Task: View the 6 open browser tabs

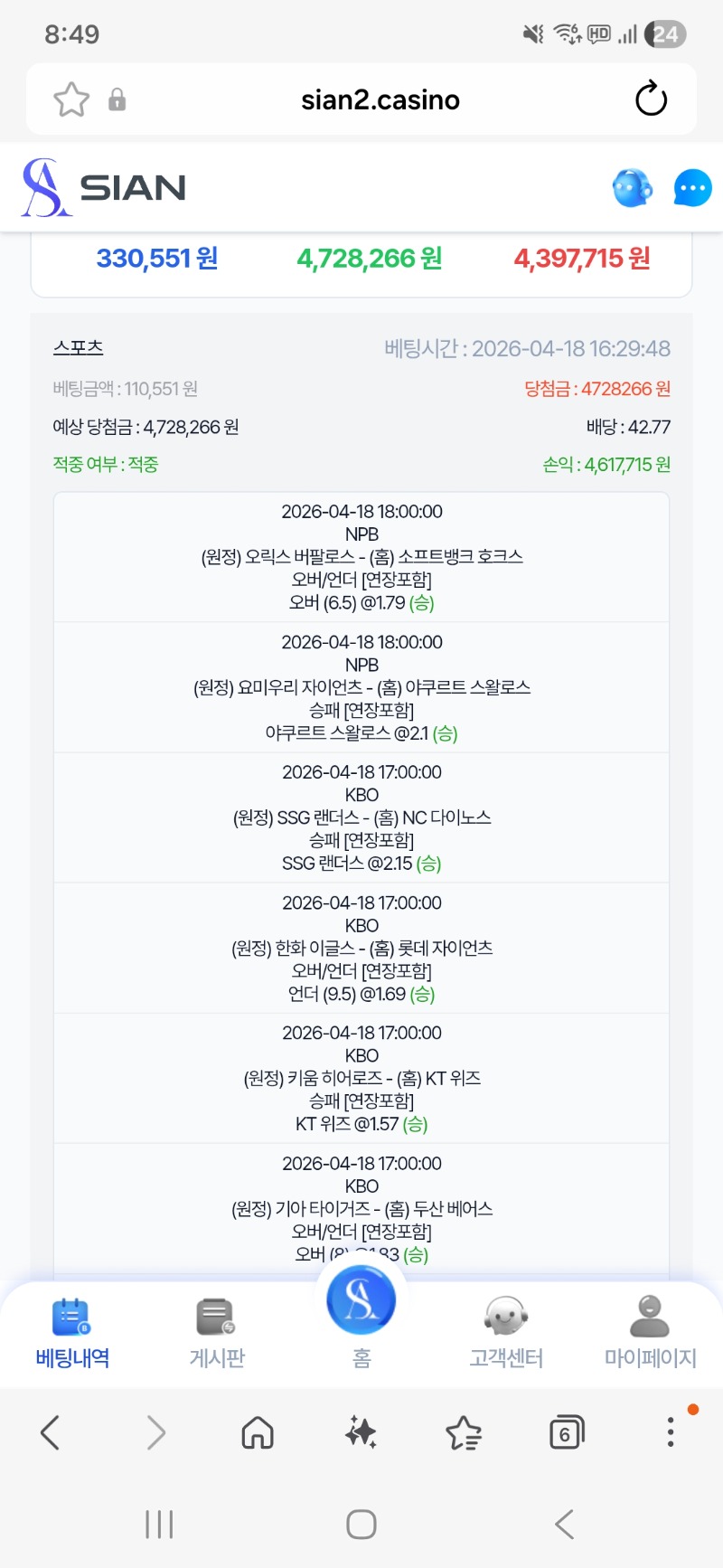Action: point(567,1432)
